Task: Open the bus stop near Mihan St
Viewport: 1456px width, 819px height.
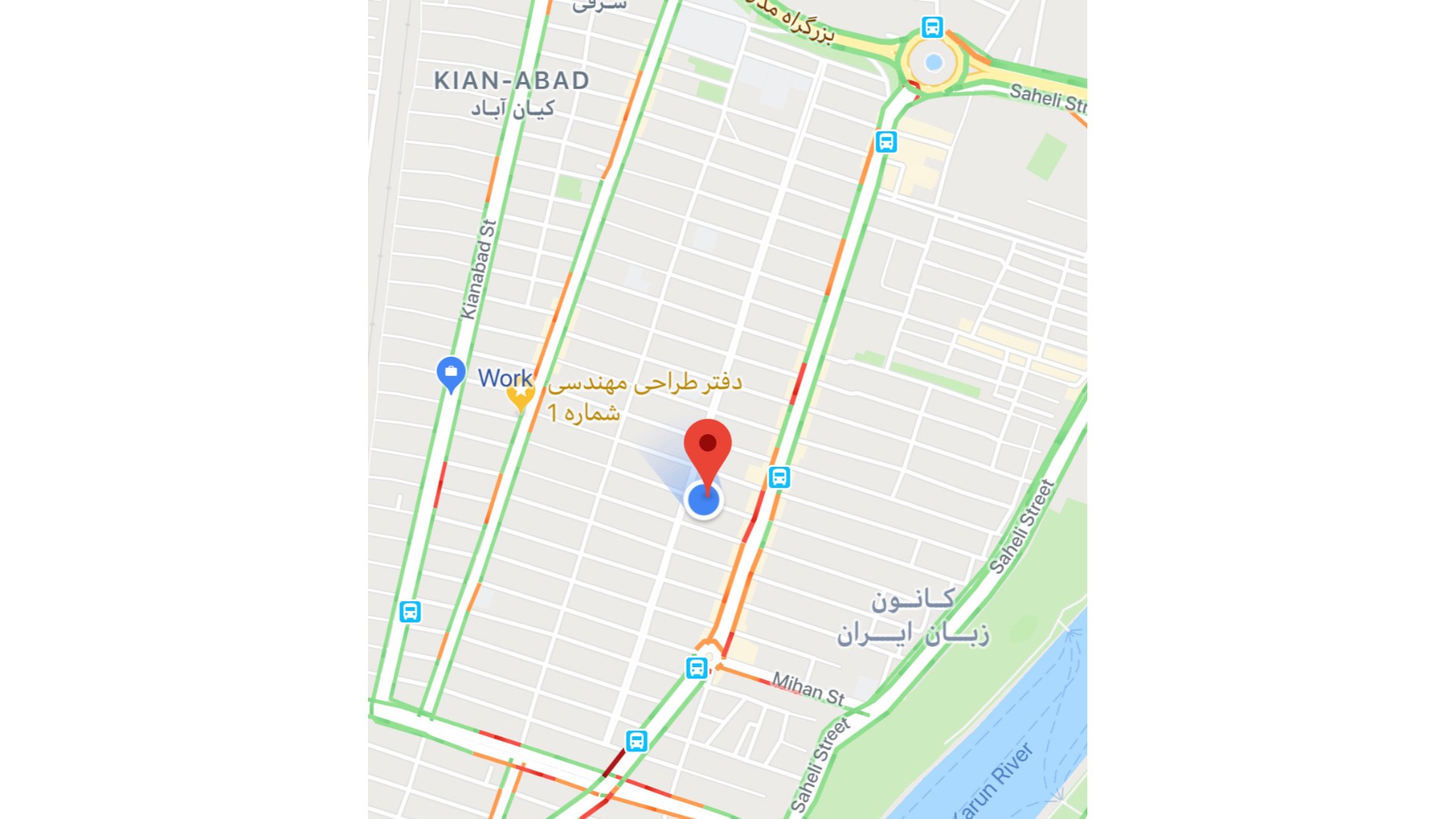Action: click(x=697, y=668)
